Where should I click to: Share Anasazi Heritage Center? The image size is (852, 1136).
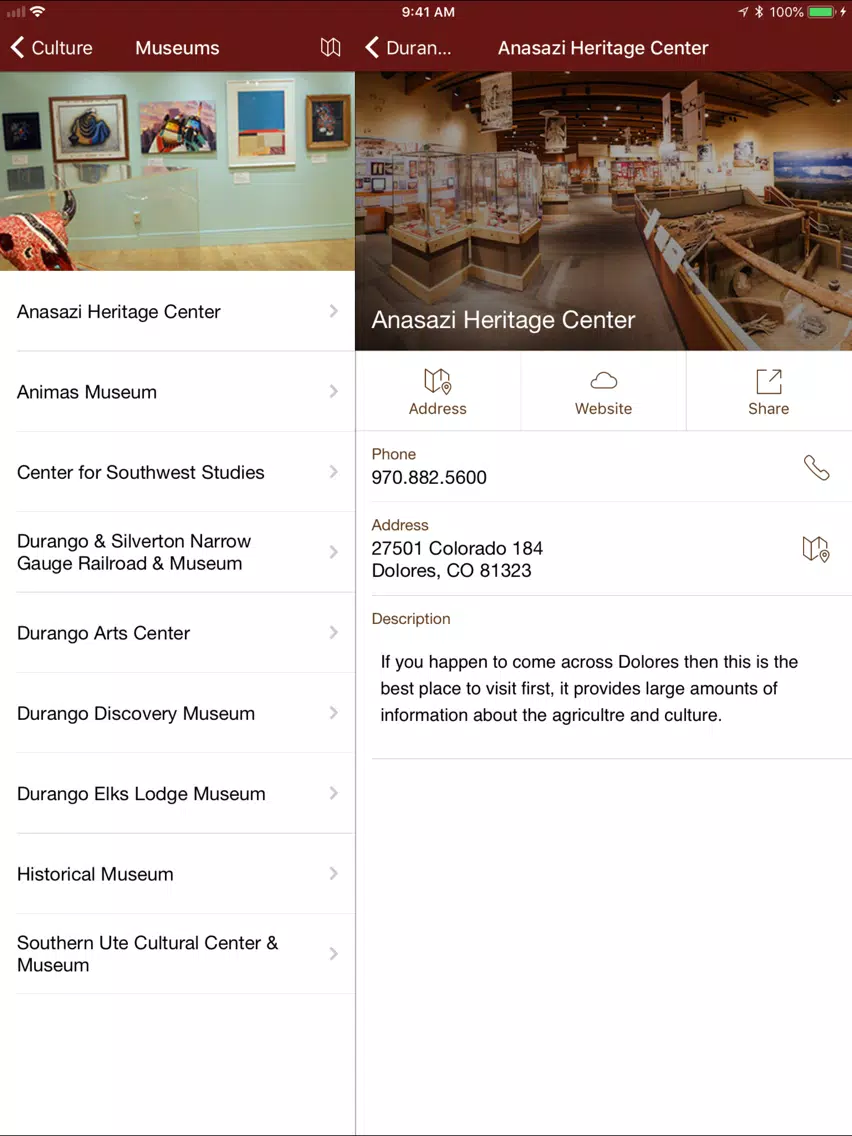point(768,392)
